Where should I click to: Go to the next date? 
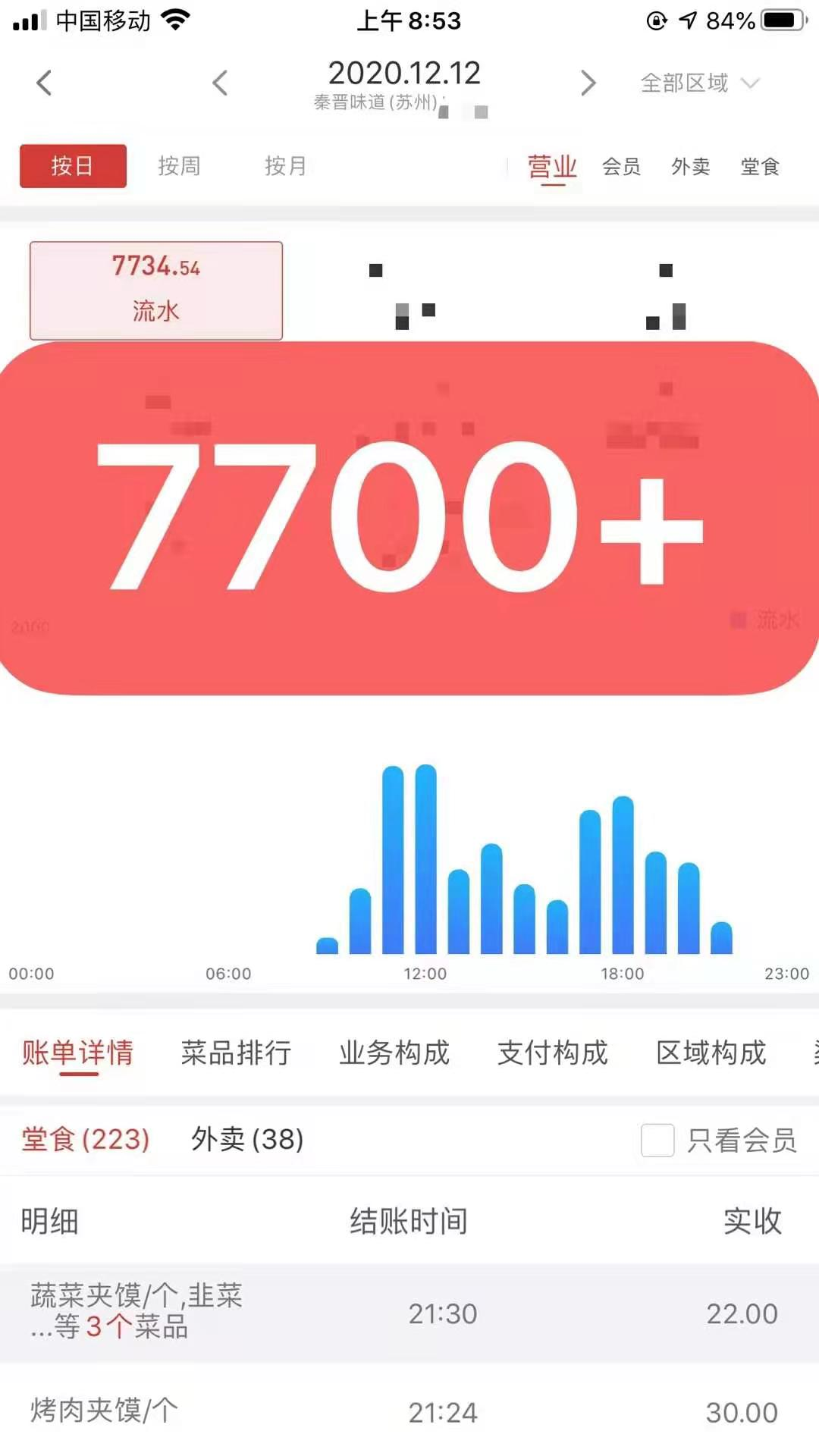[x=588, y=83]
